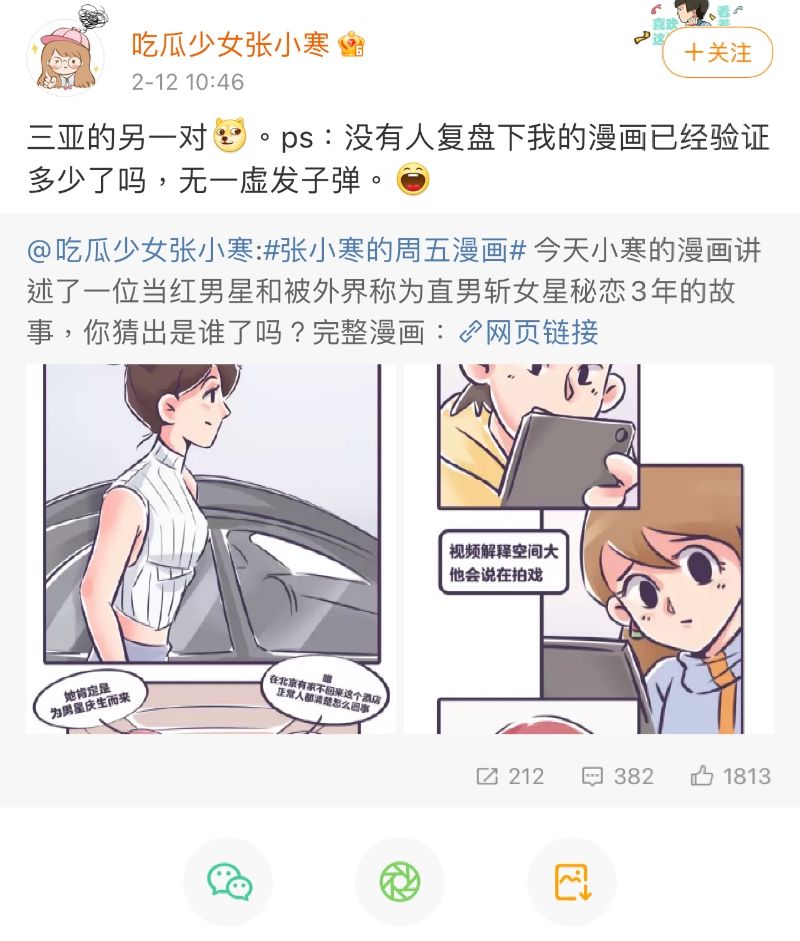View the comic image of the woman by the car
The width and height of the screenshot is (800, 941).
point(211,548)
